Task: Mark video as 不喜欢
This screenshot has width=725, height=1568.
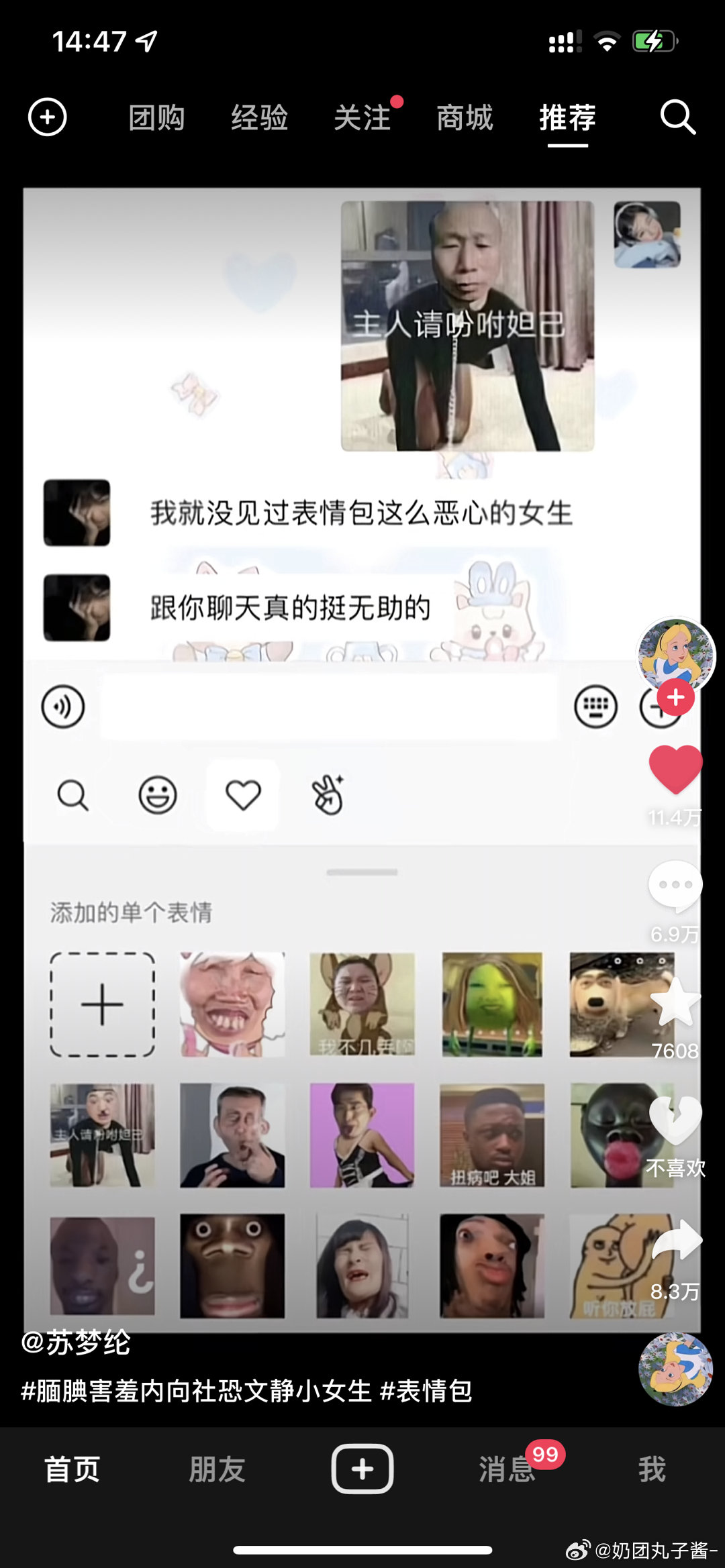Action: 675,1122
